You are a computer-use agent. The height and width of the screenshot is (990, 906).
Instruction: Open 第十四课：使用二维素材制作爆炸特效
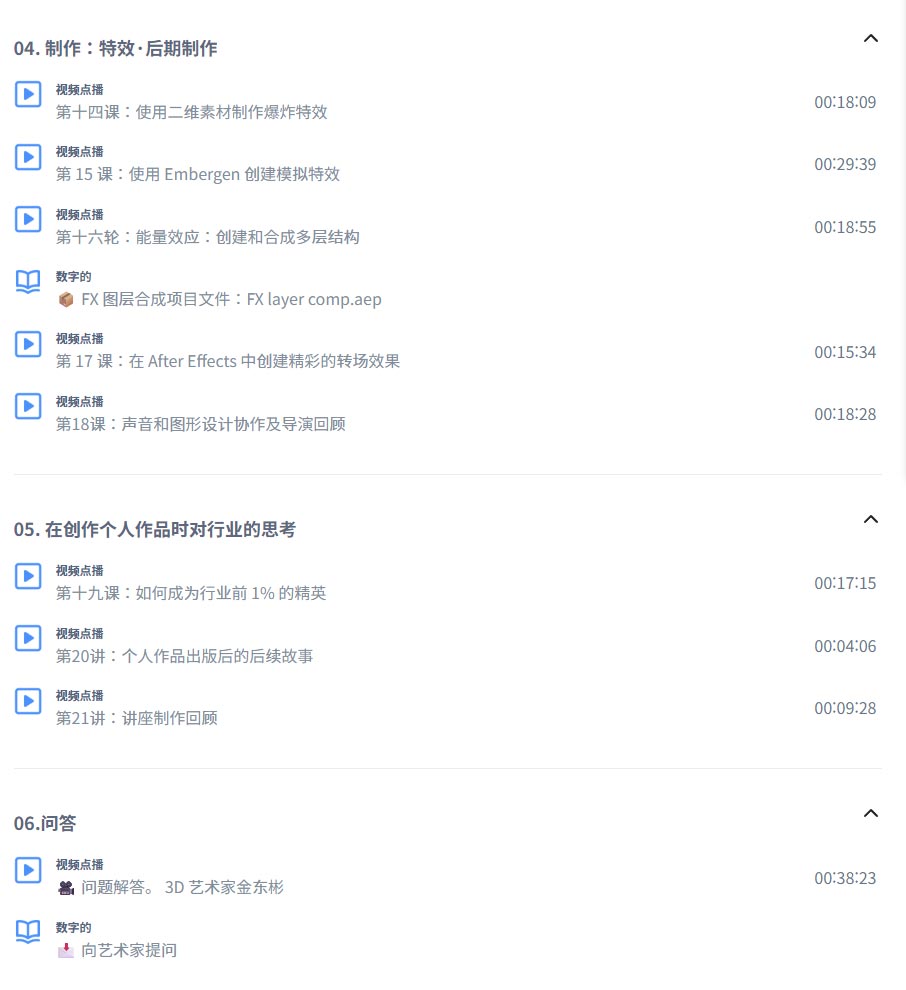191,112
